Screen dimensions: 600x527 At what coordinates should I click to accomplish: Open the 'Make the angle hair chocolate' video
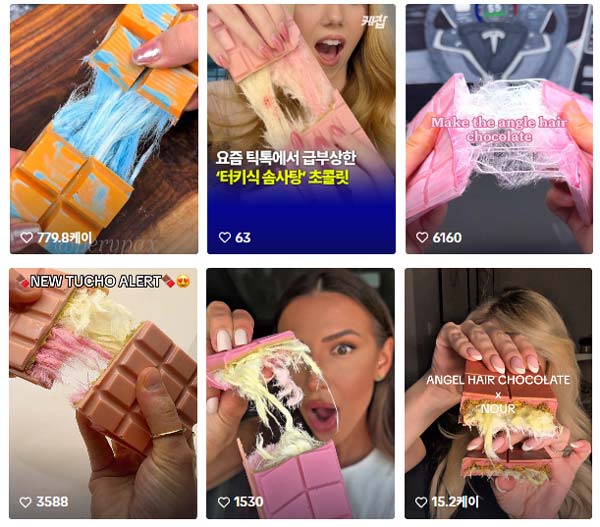498,128
